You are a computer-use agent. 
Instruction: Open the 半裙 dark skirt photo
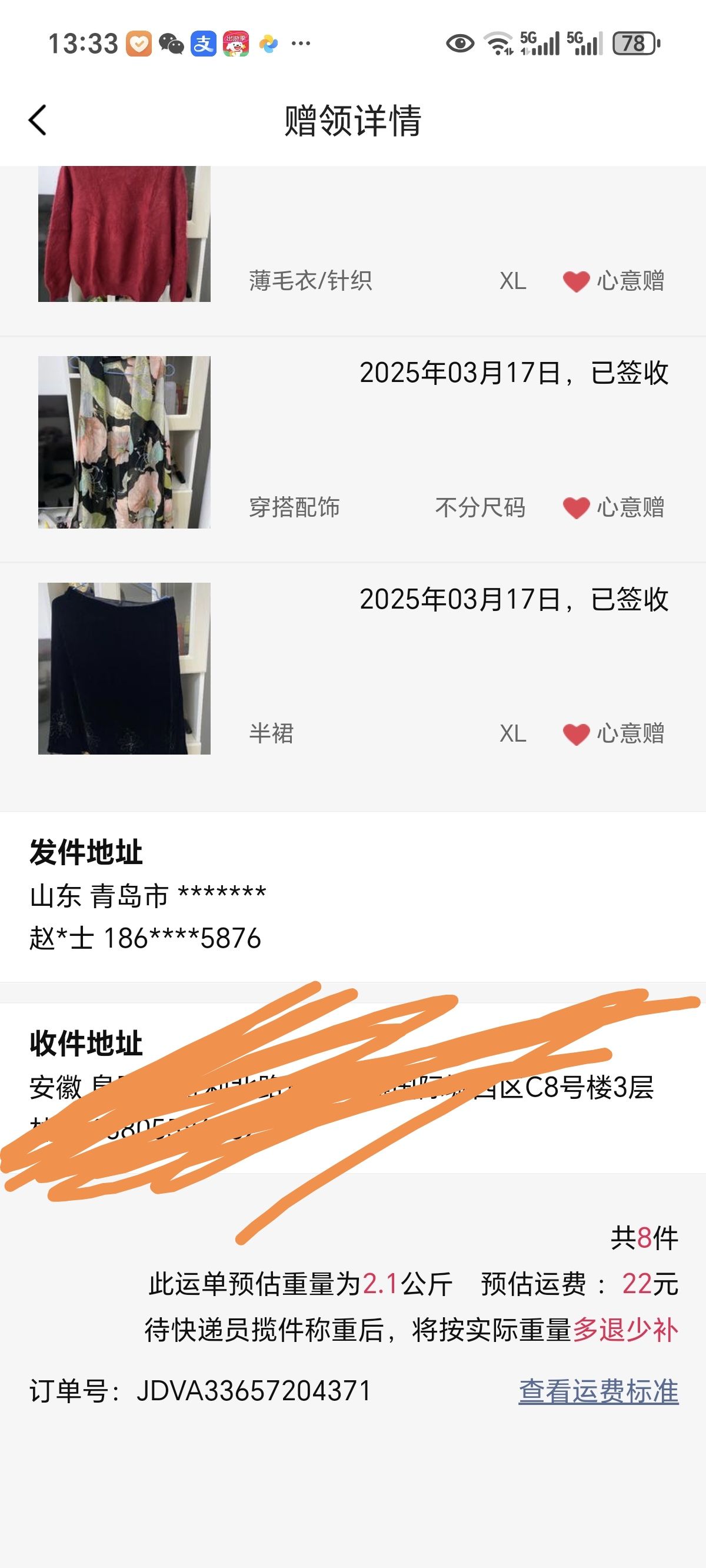124,669
